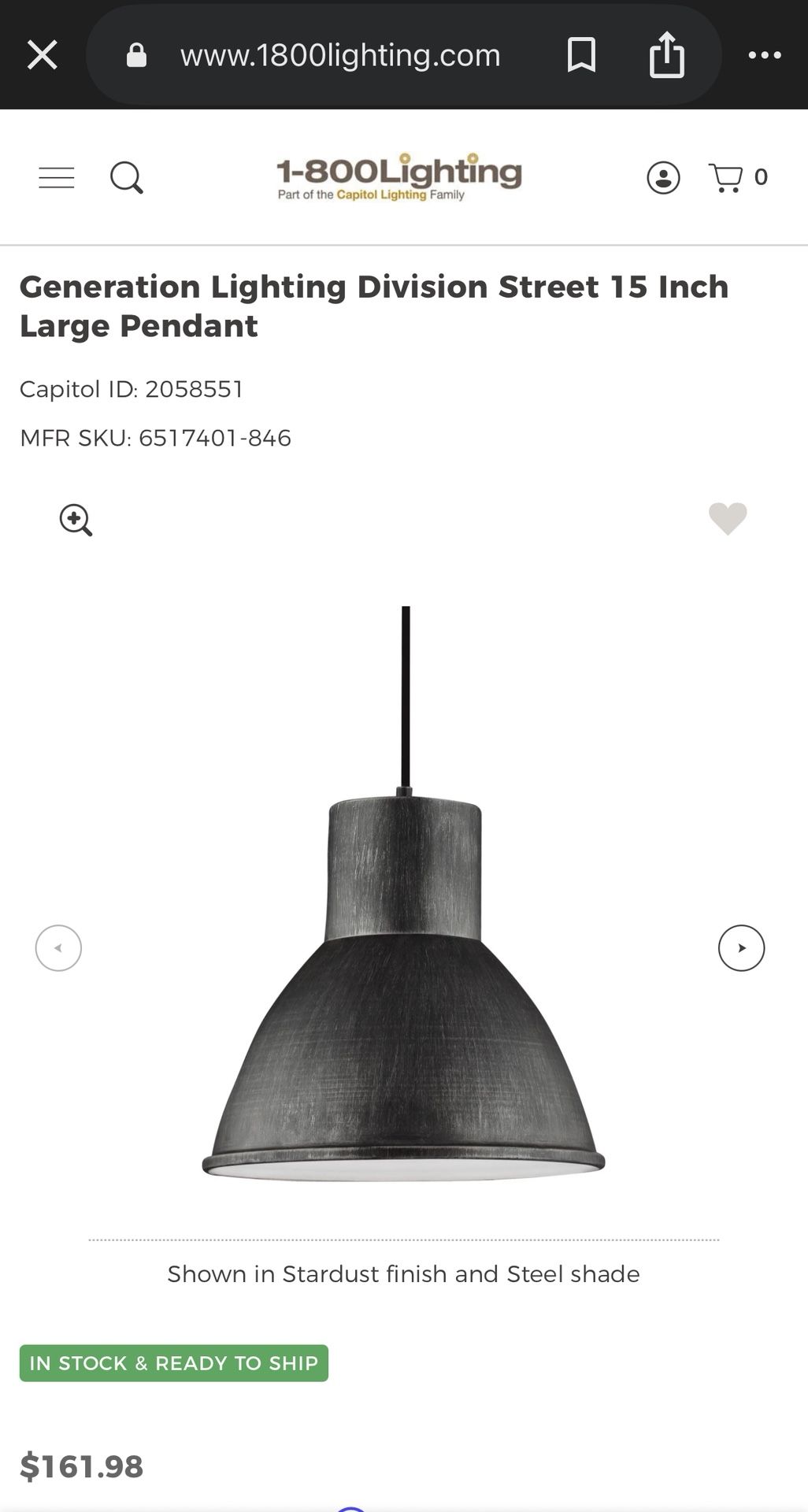This screenshot has width=808, height=1512.
Task: Open the account profile icon
Action: (663, 177)
